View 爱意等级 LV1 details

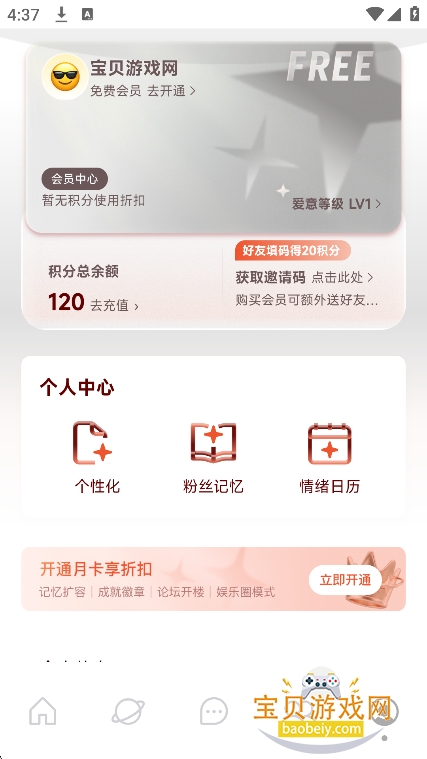pos(336,204)
